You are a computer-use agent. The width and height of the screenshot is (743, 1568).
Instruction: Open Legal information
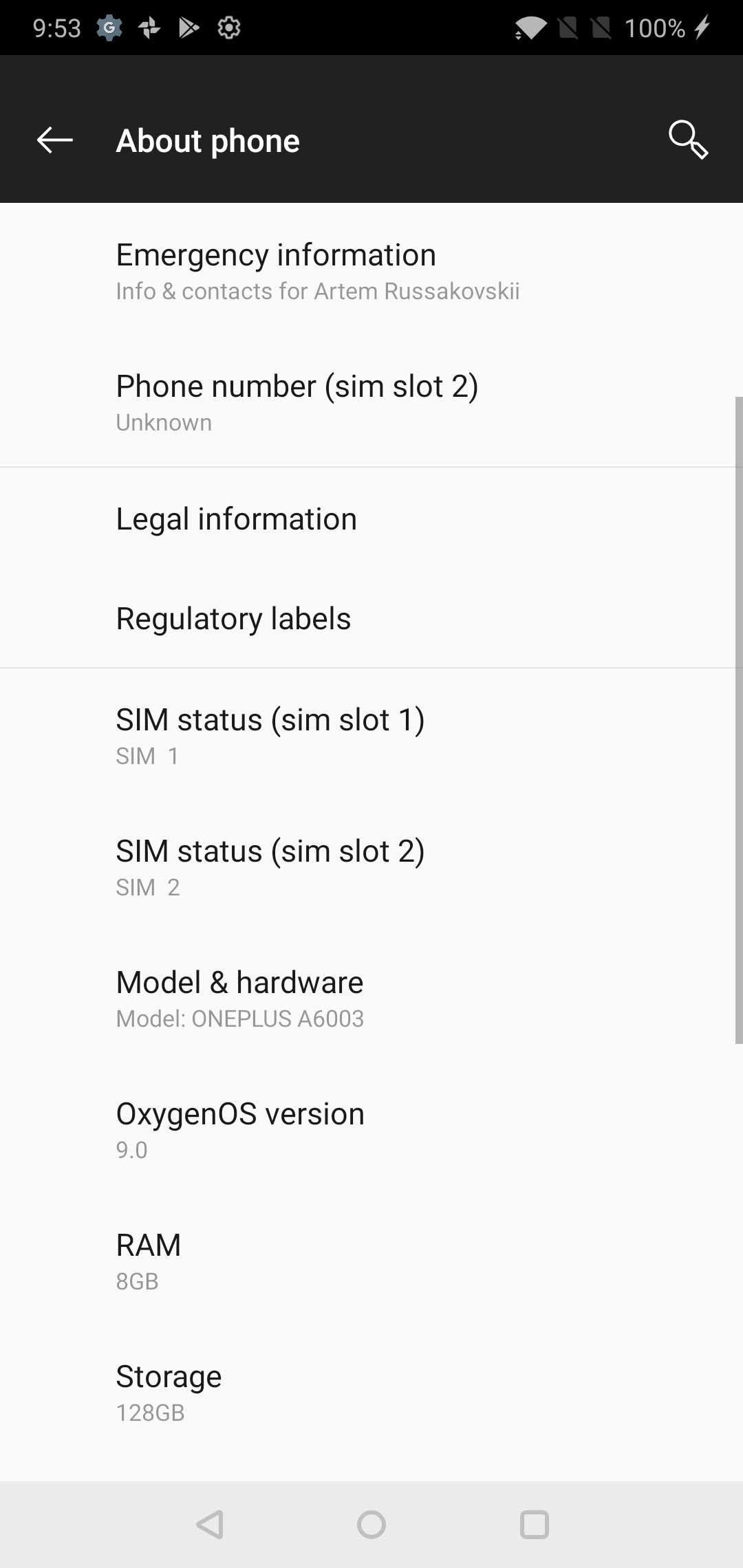click(x=371, y=519)
